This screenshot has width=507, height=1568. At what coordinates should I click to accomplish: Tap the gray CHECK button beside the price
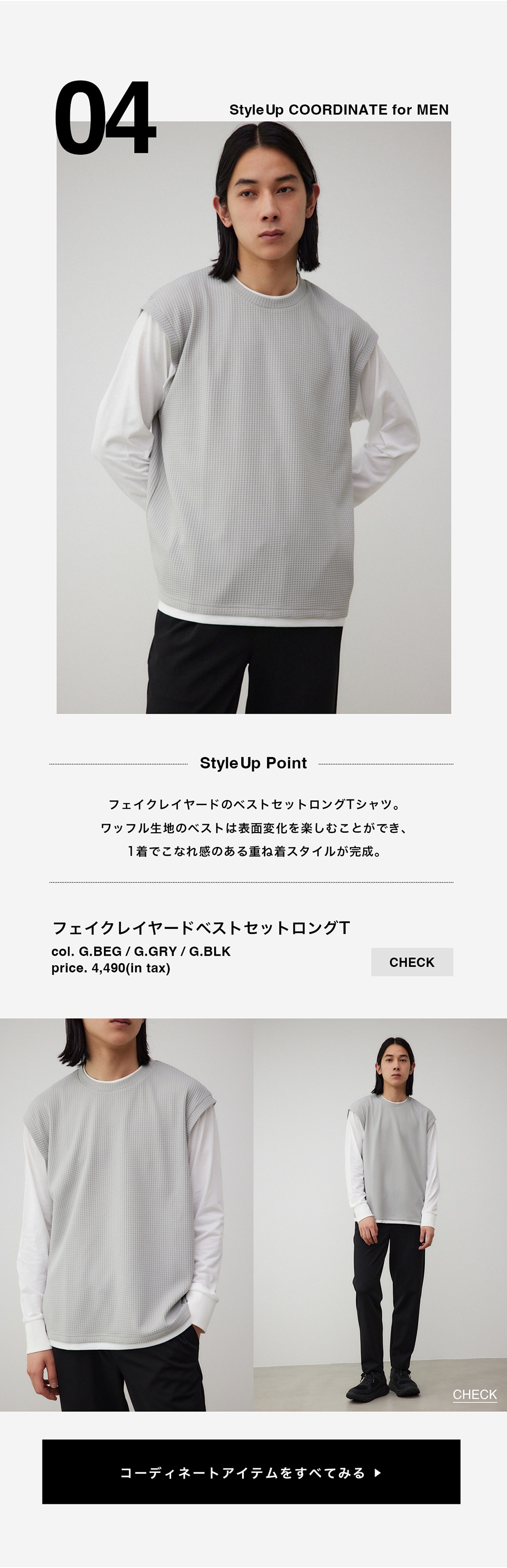click(x=411, y=962)
